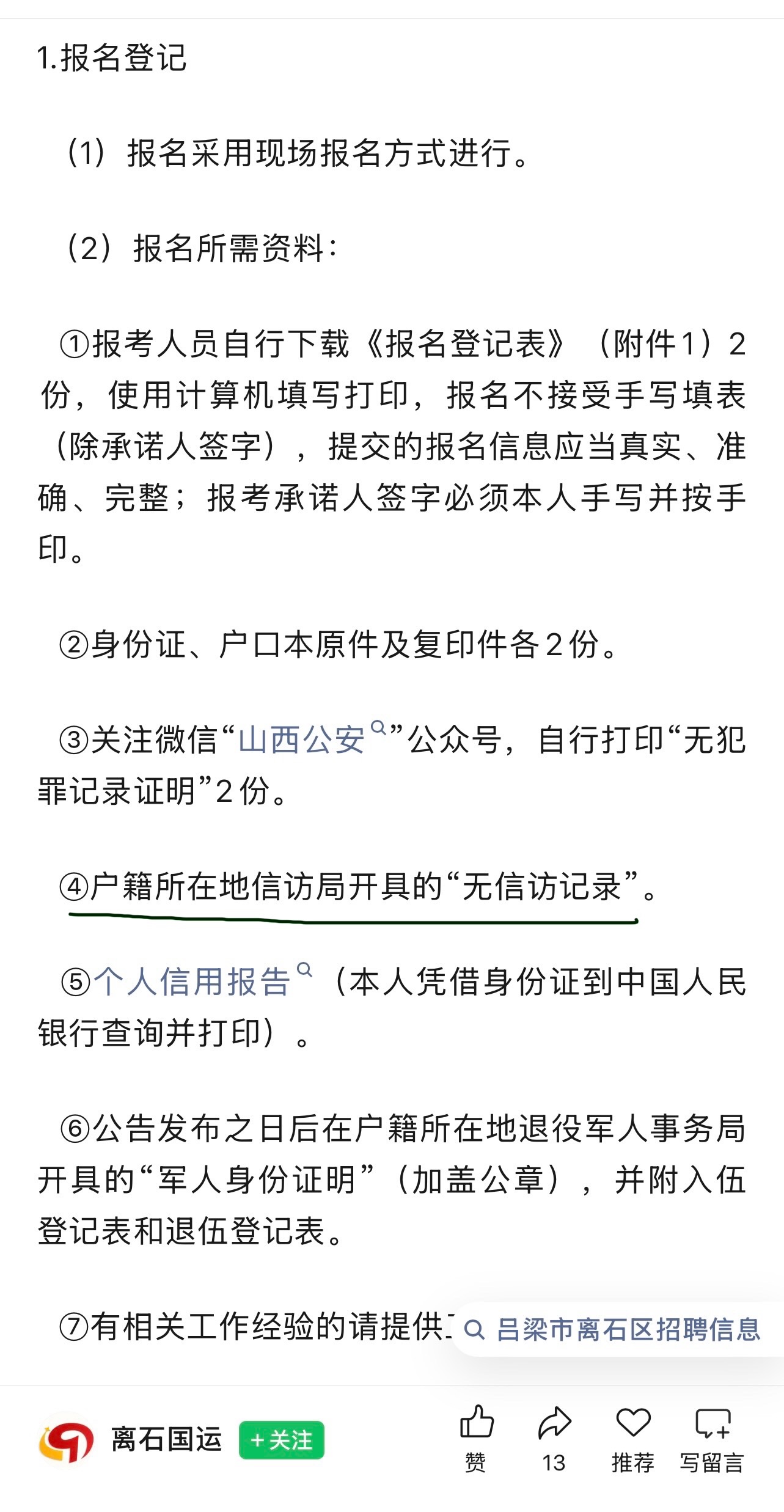Viewport: 784px width, 1512px height.
Task: Open the 离石国运 account profile
Action: pyautogui.click(x=131, y=1440)
